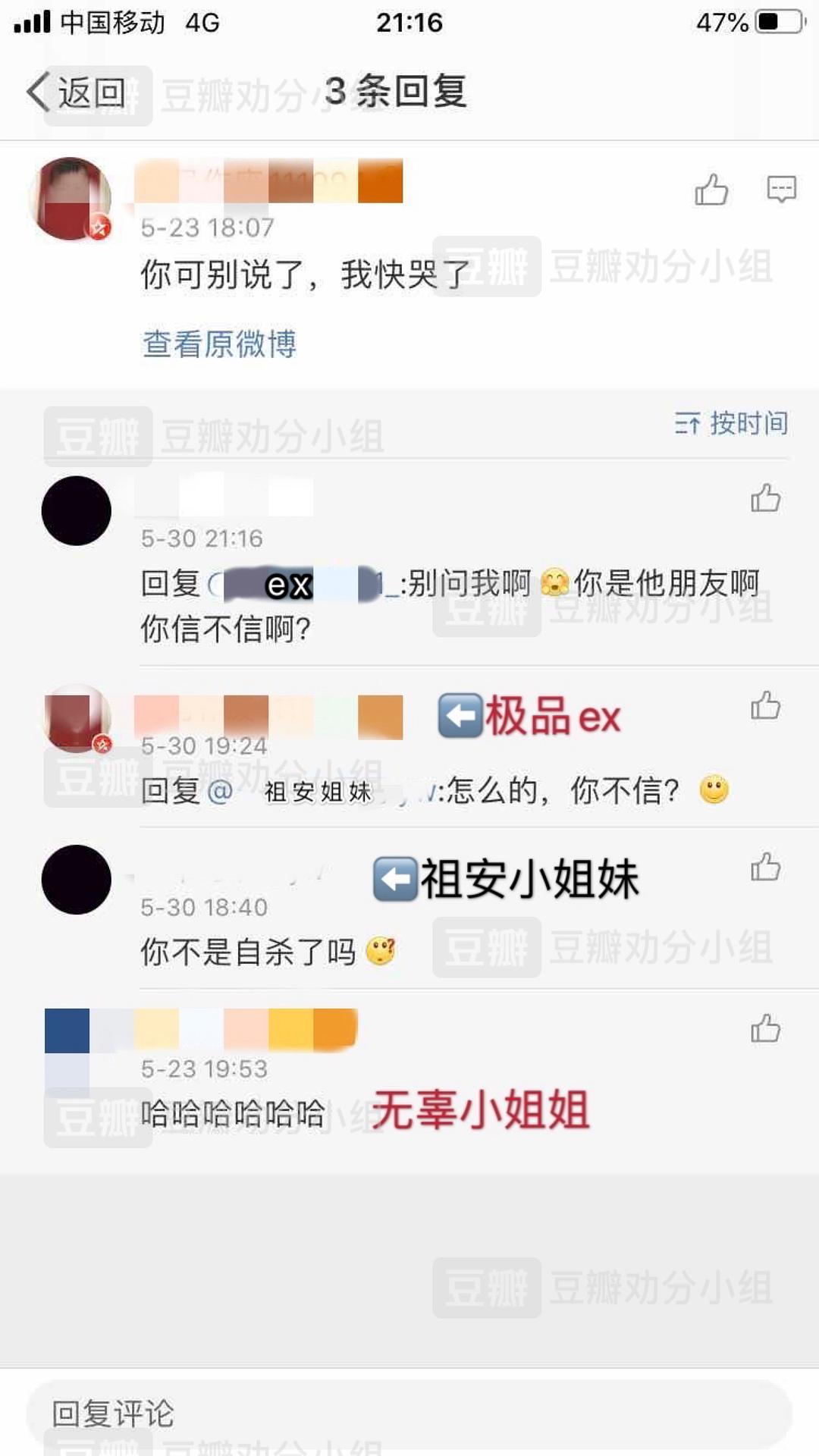Change sort order with 按时间
The image size is (819, 1456).
pyautogui.click(x=731, y=423)
